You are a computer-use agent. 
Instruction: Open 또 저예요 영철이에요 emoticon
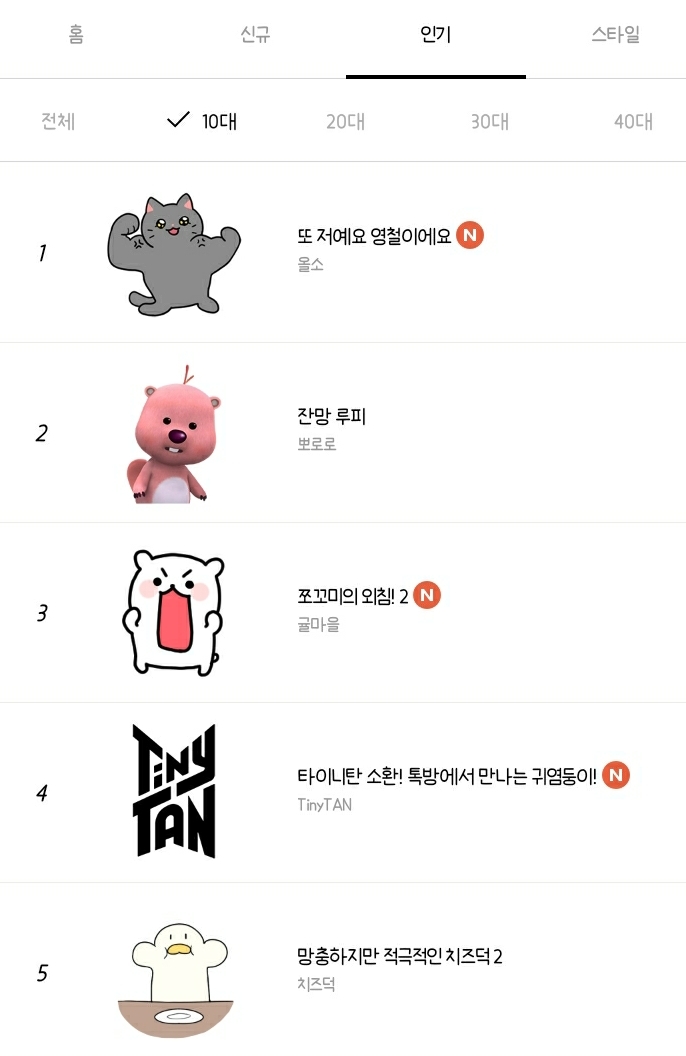375,237
